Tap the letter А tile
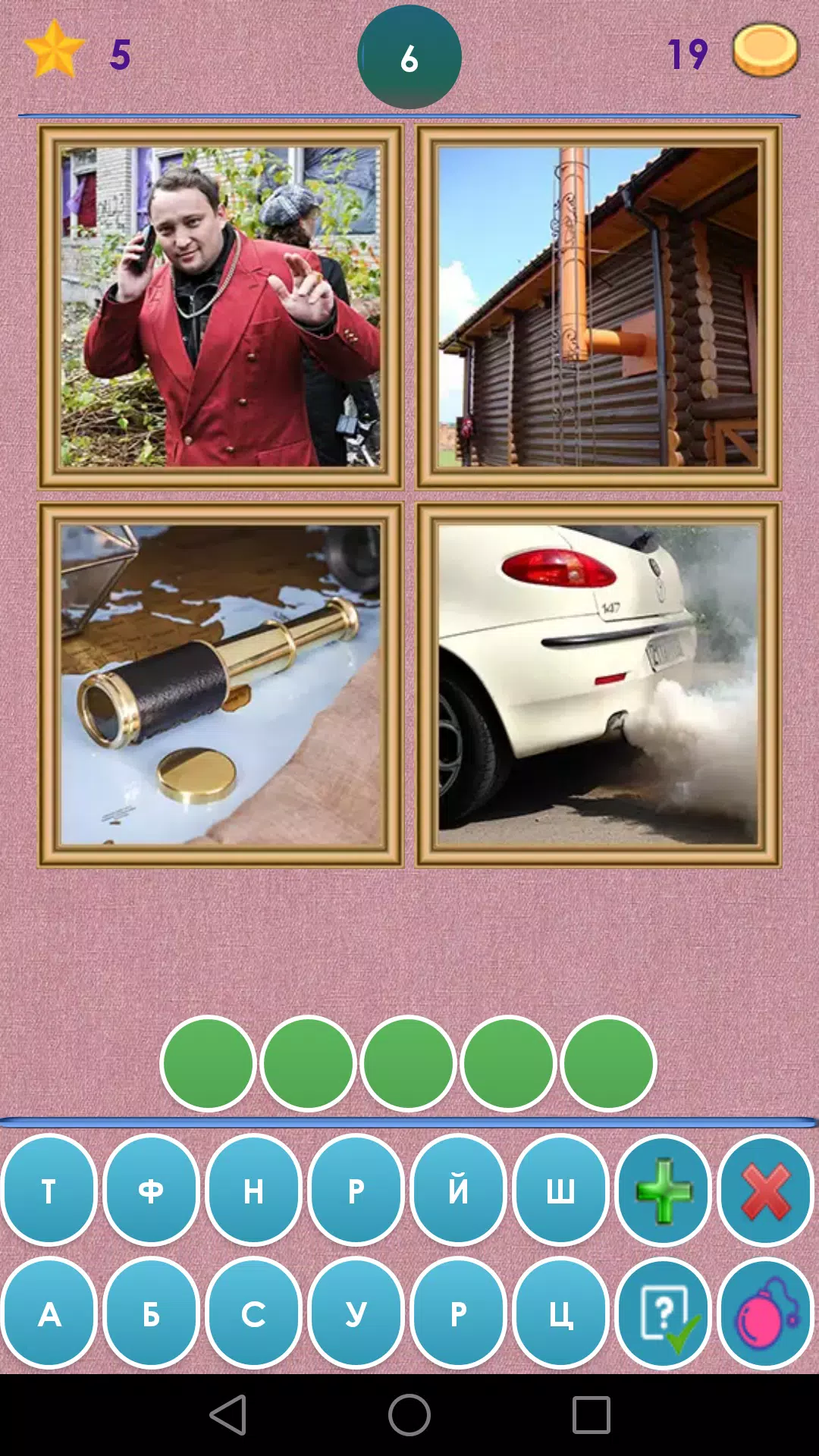The image size is (819, 1456). click(x=49, y=1313)
